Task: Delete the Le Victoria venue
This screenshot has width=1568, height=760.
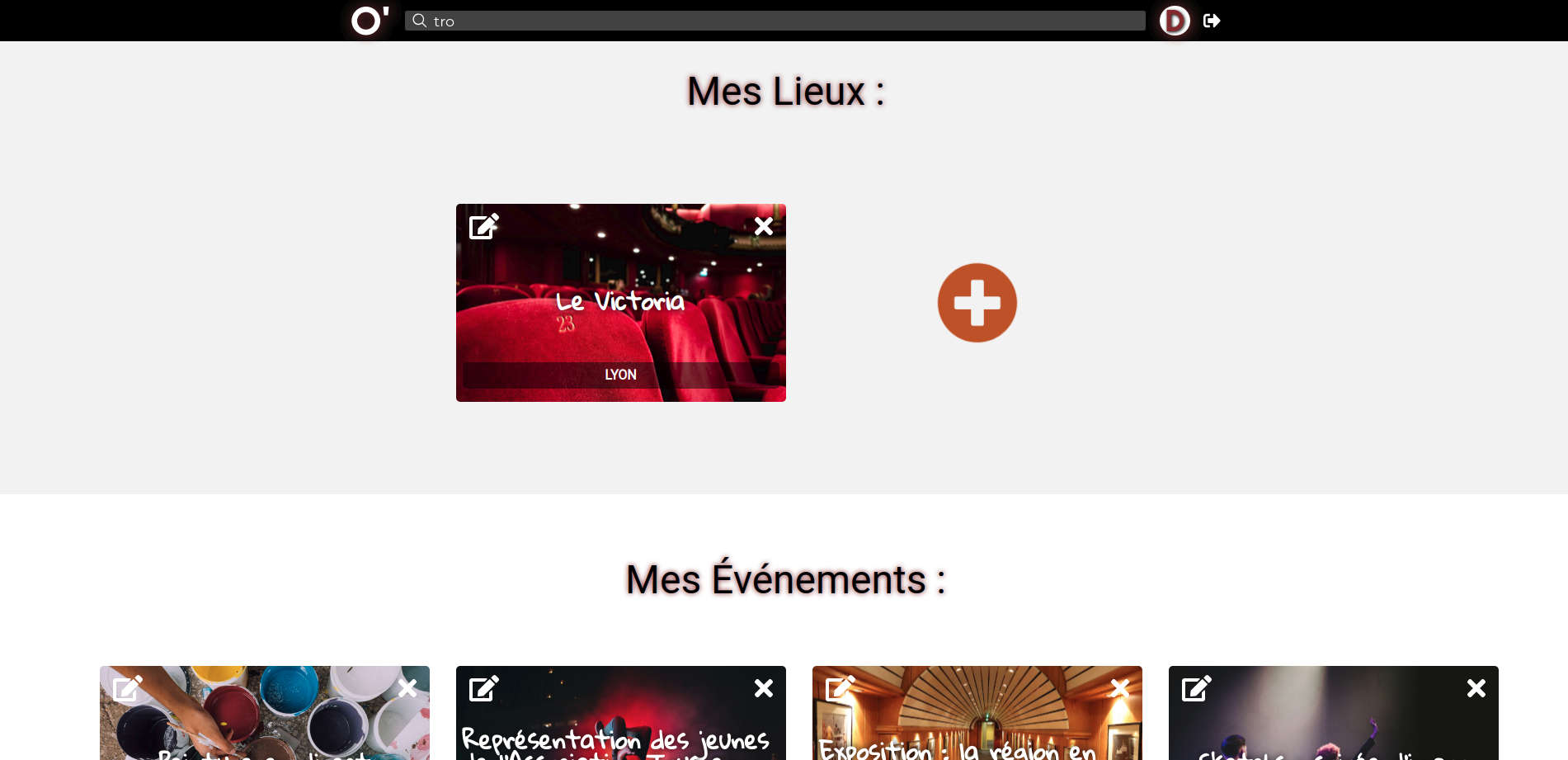Action: pyautogui.click(x=764, y=226)
